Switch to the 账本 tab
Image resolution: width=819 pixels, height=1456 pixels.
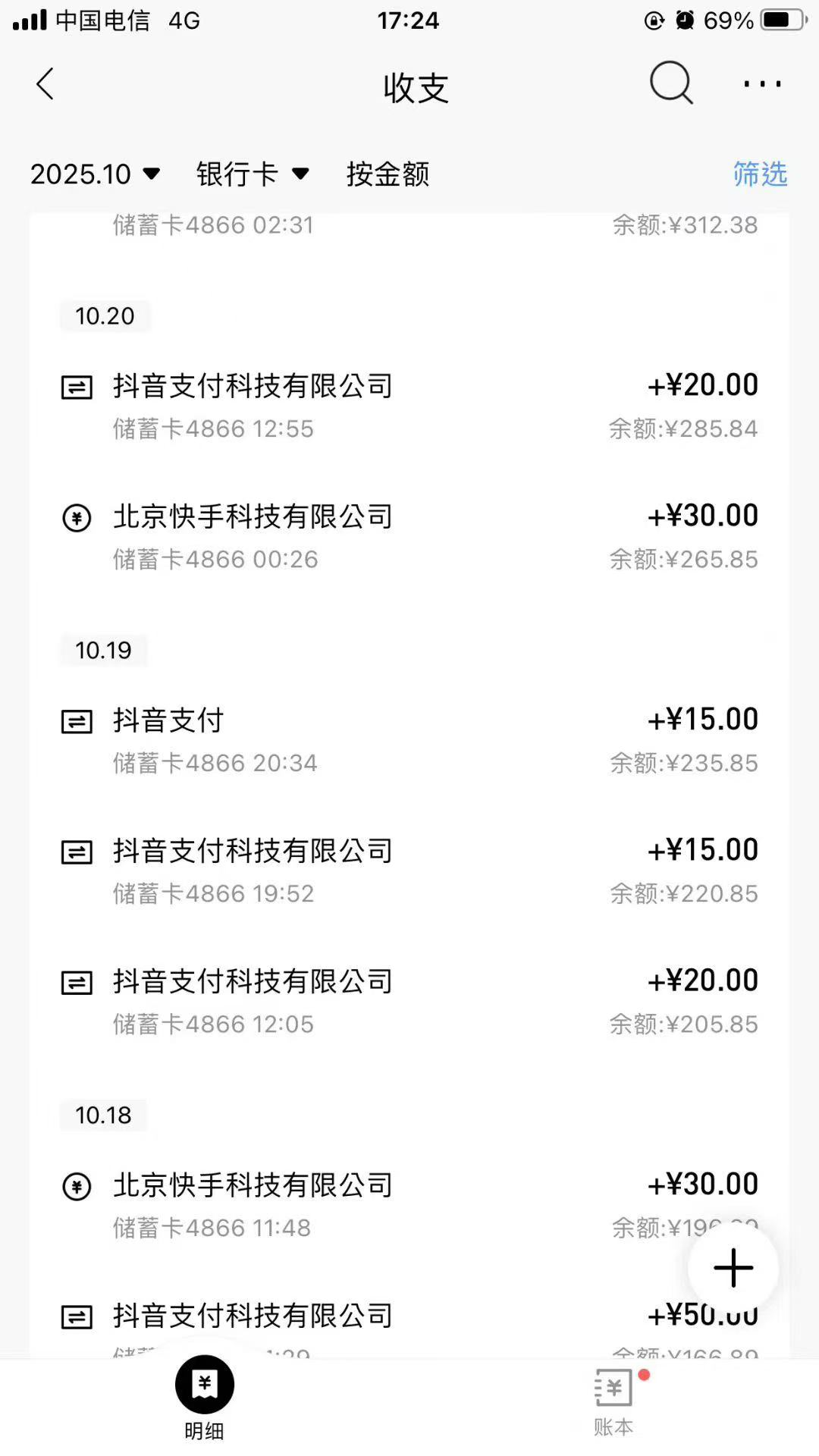(613, 1401)
